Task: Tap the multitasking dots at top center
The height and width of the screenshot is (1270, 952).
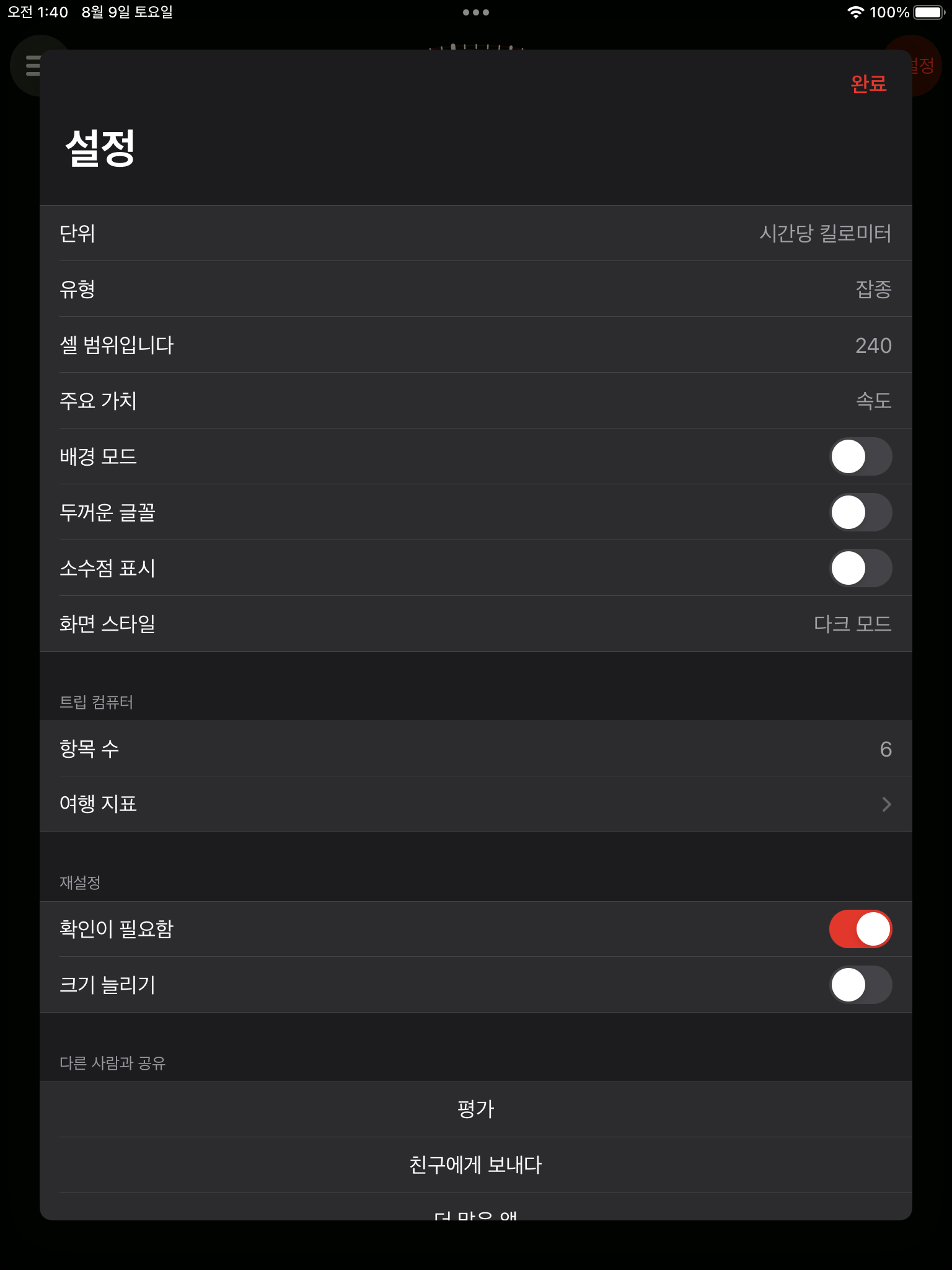Action: click(x=475, y=11)
